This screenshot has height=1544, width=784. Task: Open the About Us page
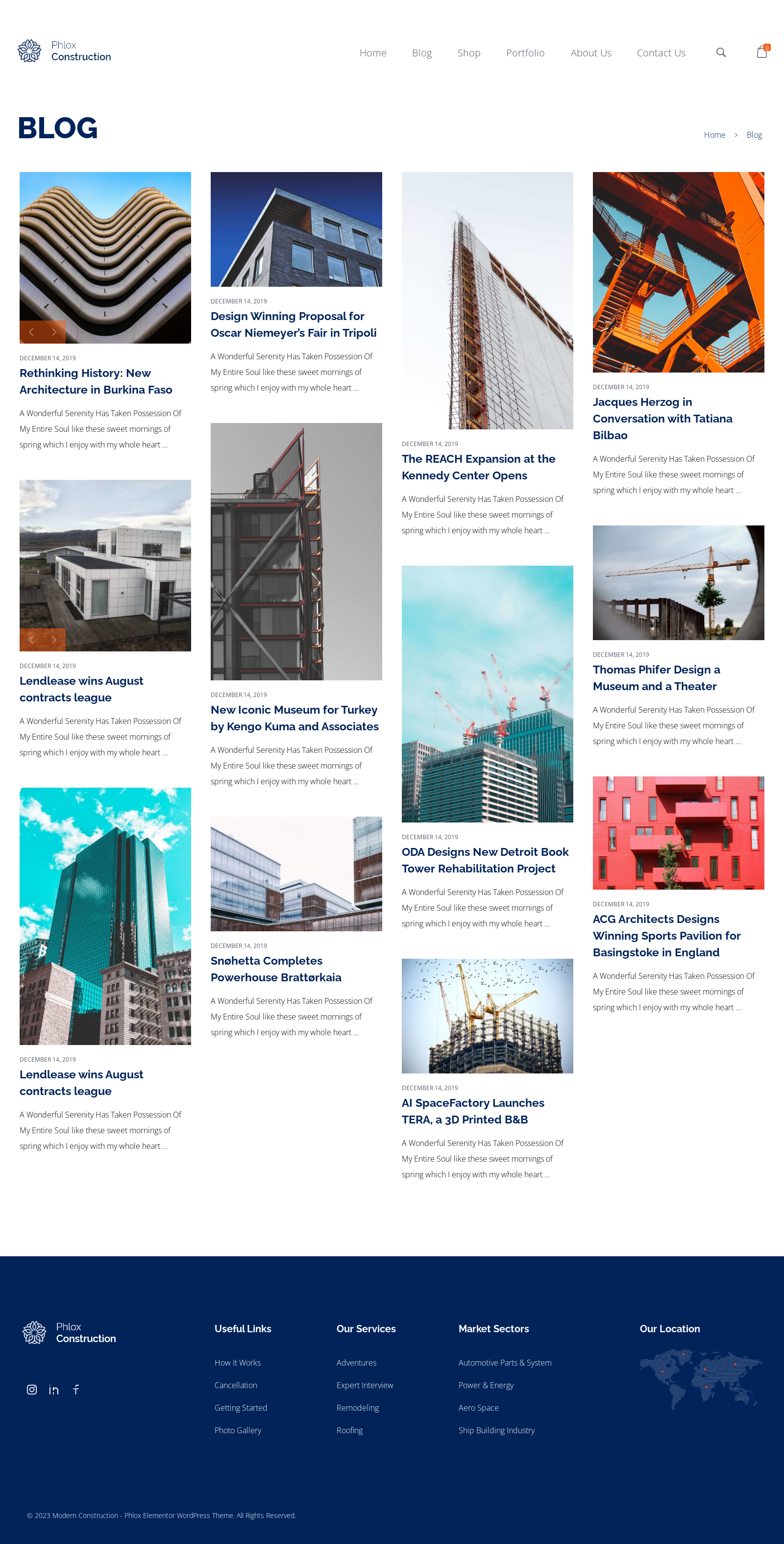[590, 53]
